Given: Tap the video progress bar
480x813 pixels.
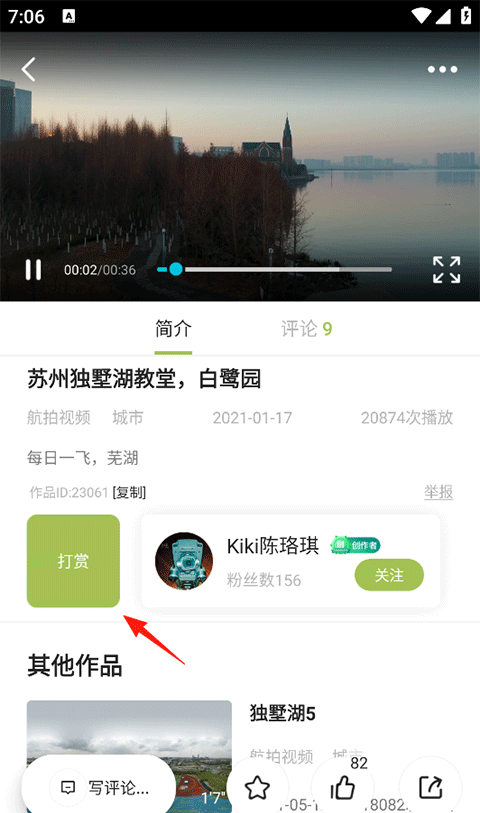Looking at the screenshot, I should 274,270.
